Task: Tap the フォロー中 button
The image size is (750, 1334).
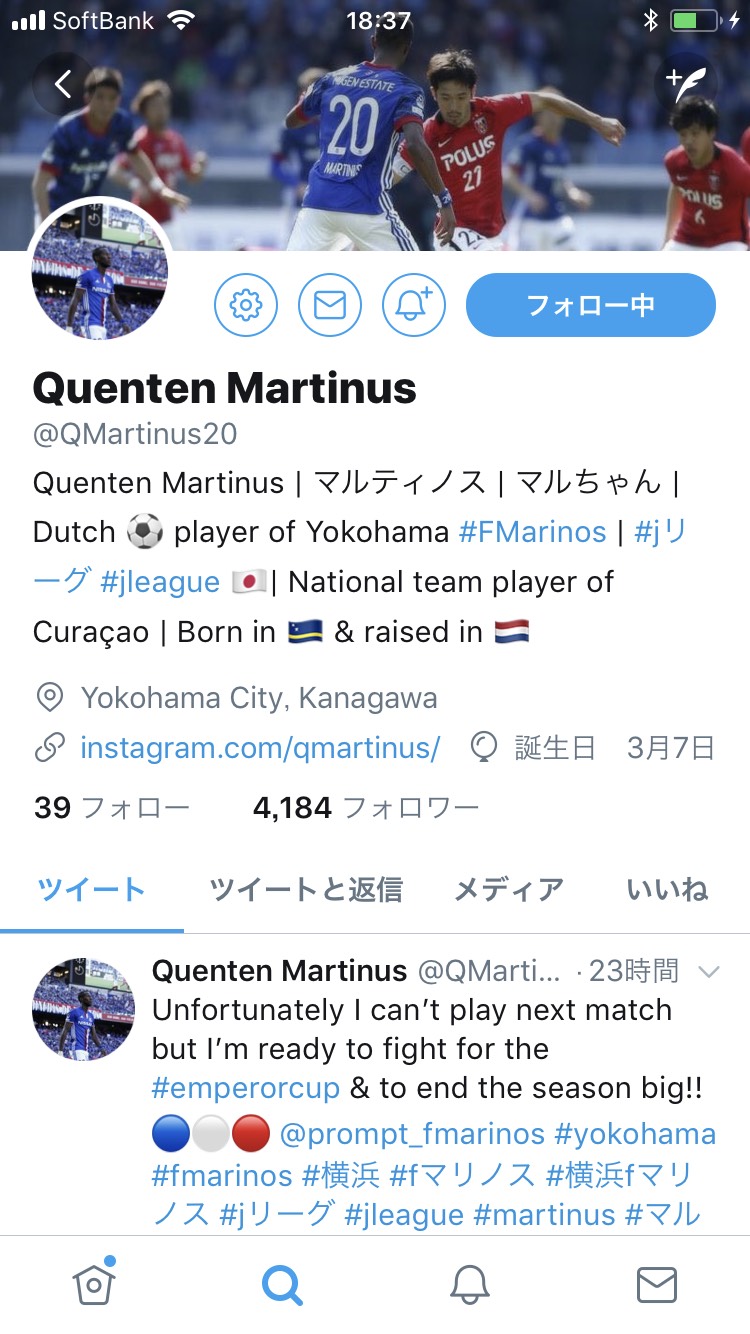Action: (x=590, y=304)
